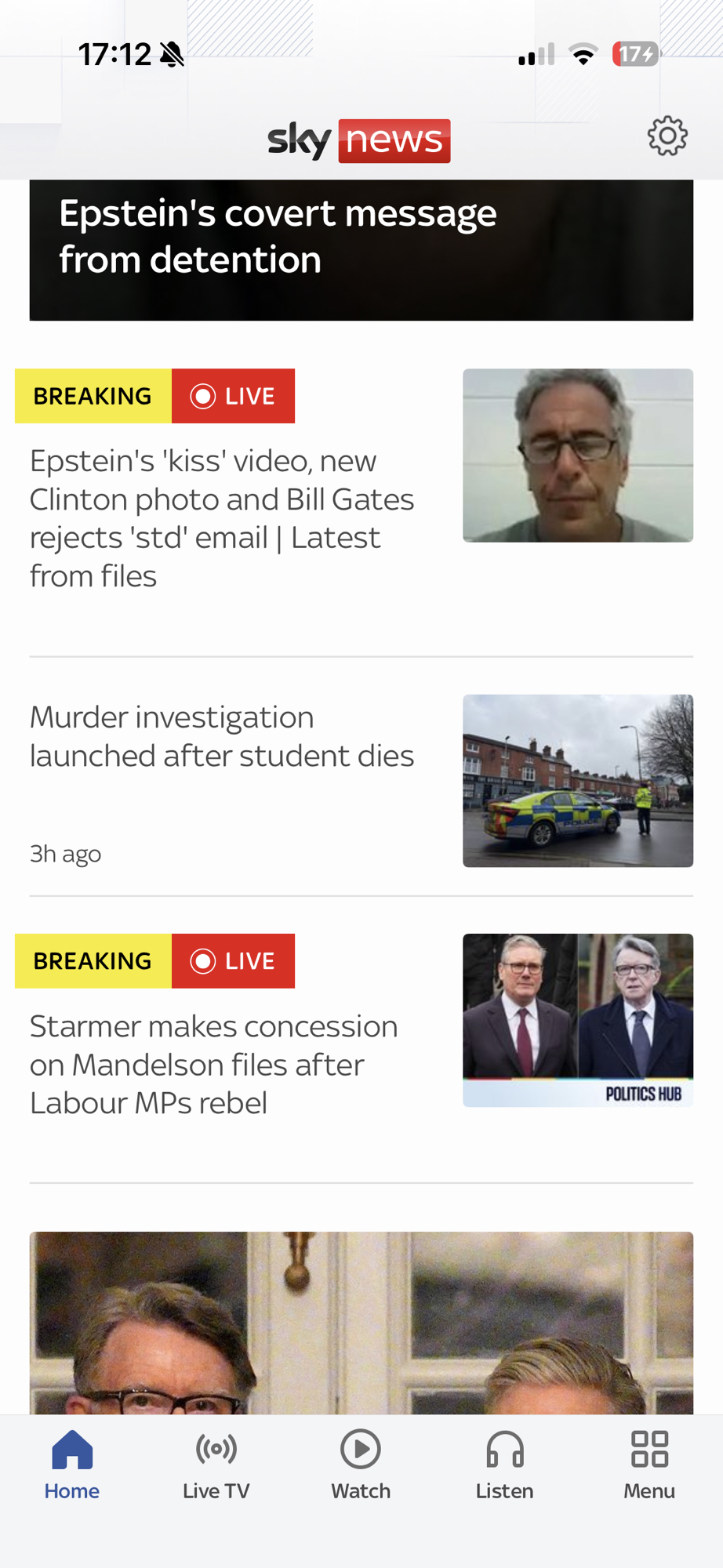Open the Listen tab
This screenshot has width=723, height=1568.
[x=505, y=1465]
